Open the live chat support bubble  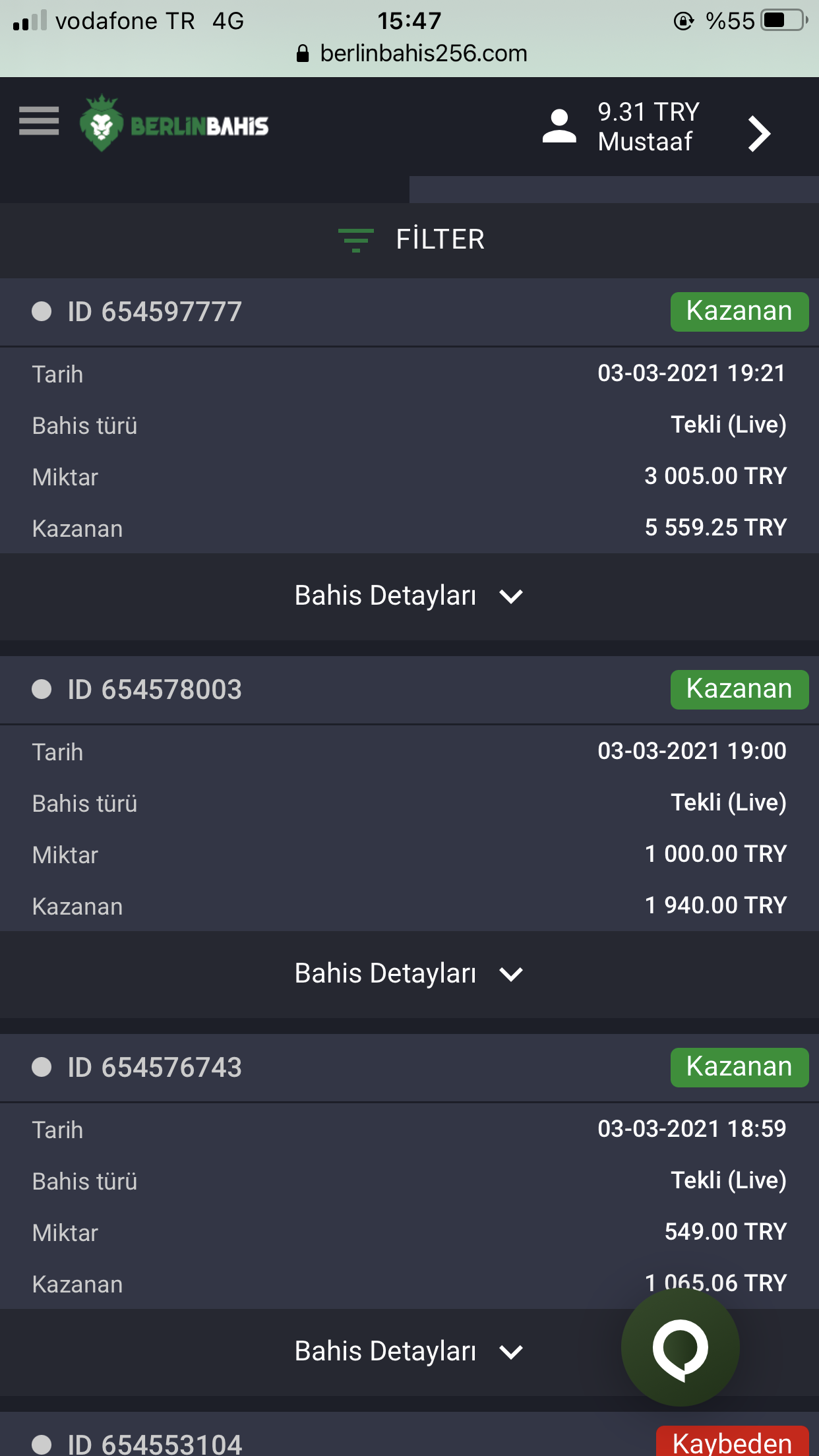pos(680,1347)
